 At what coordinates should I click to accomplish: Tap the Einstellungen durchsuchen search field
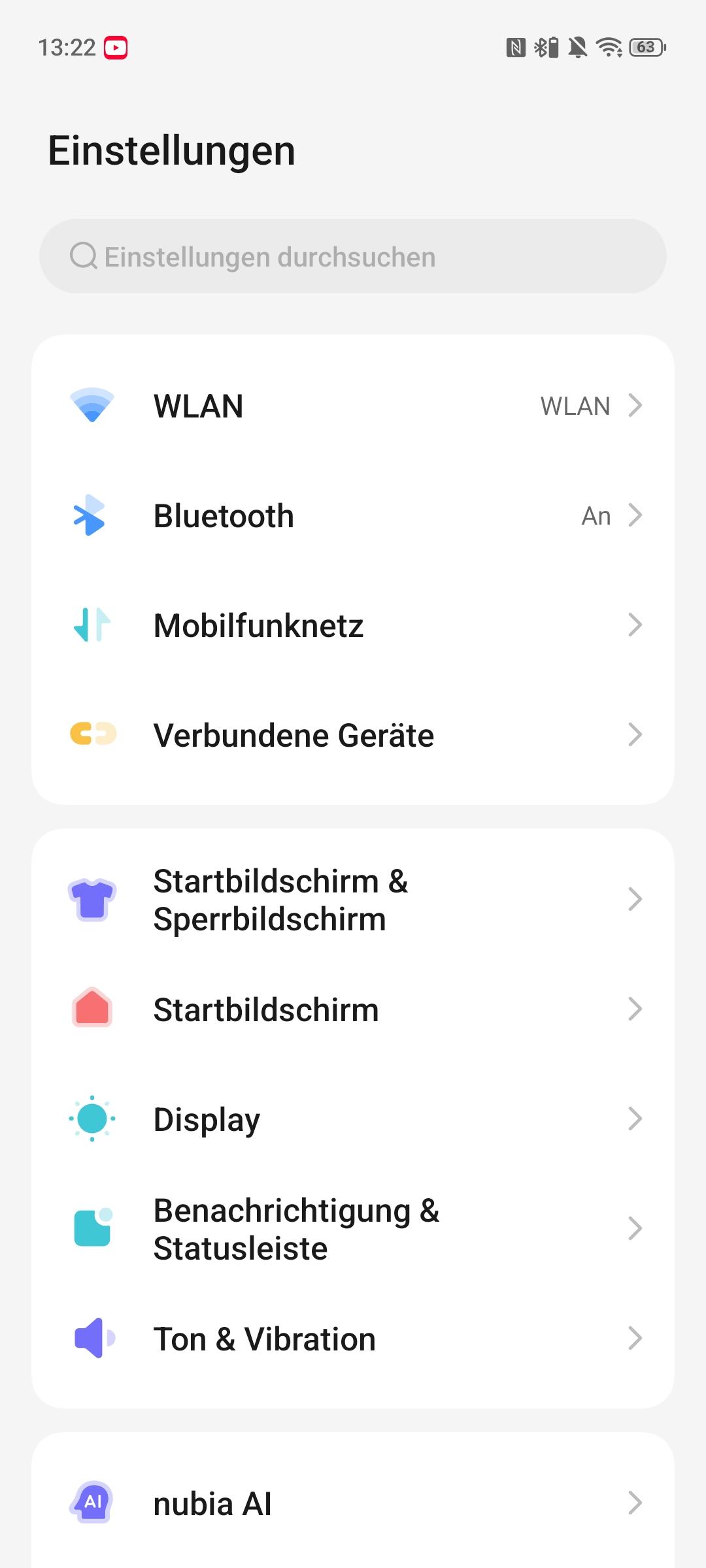(x=353, y=256)
